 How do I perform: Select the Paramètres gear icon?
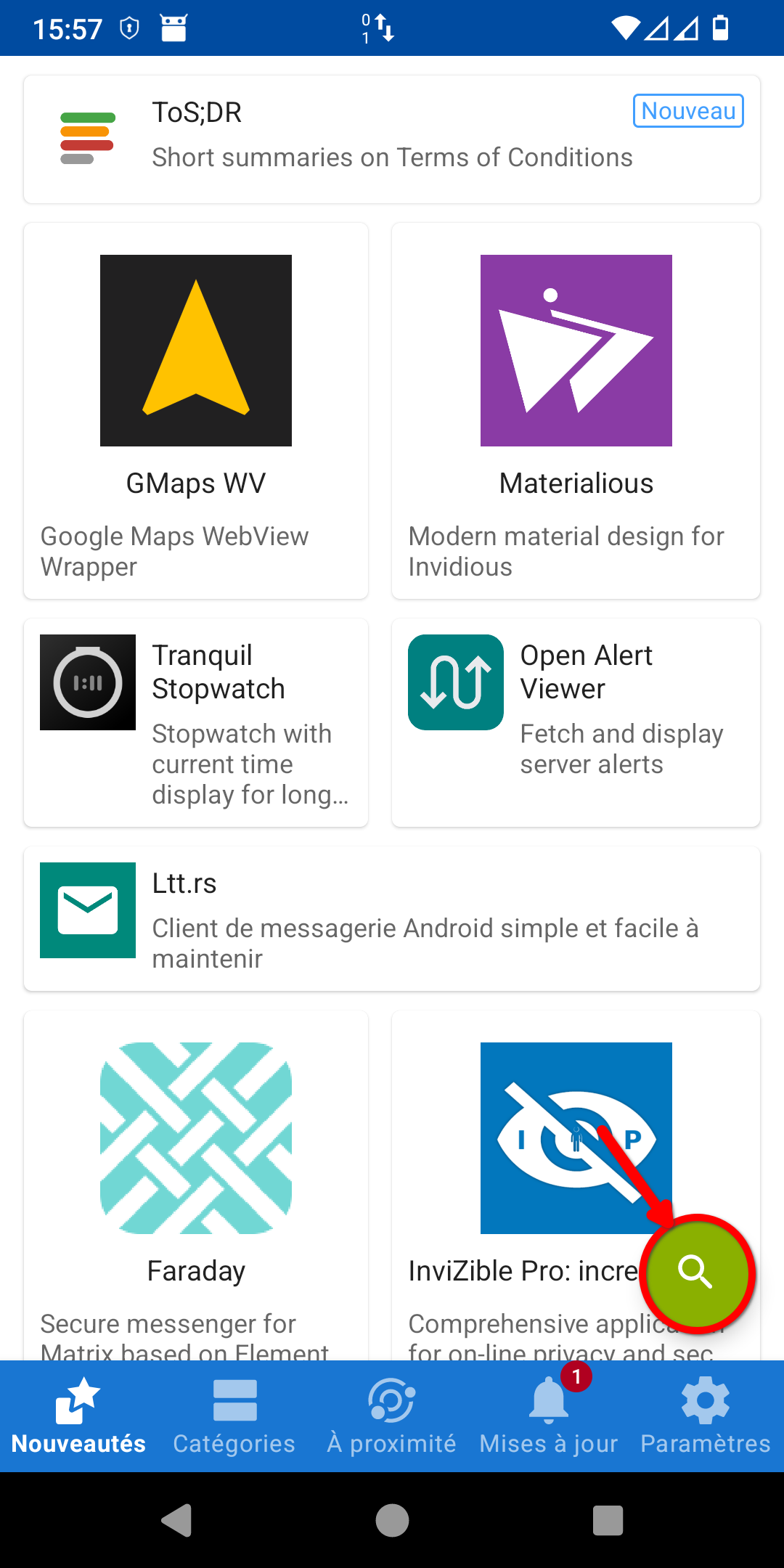[x=703, y=1400]
